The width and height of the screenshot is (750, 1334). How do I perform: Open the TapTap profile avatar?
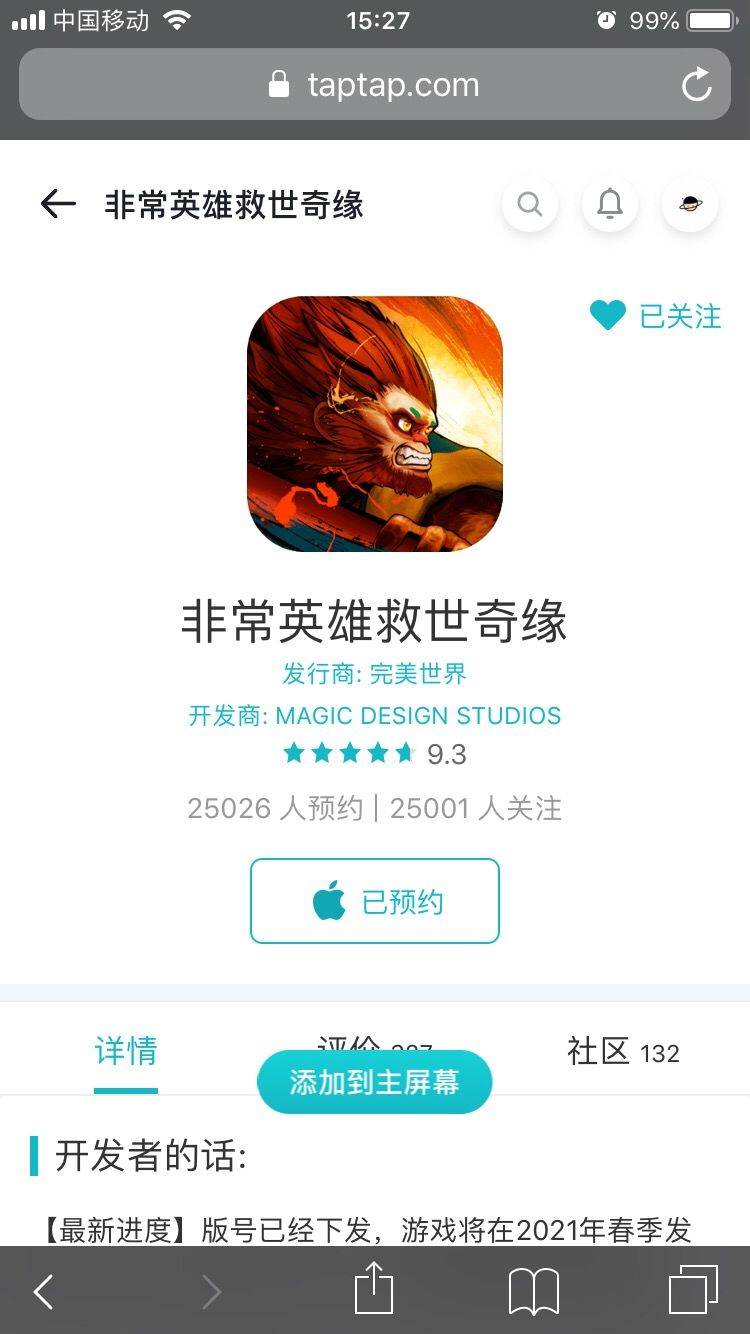(x=690, y=204)
